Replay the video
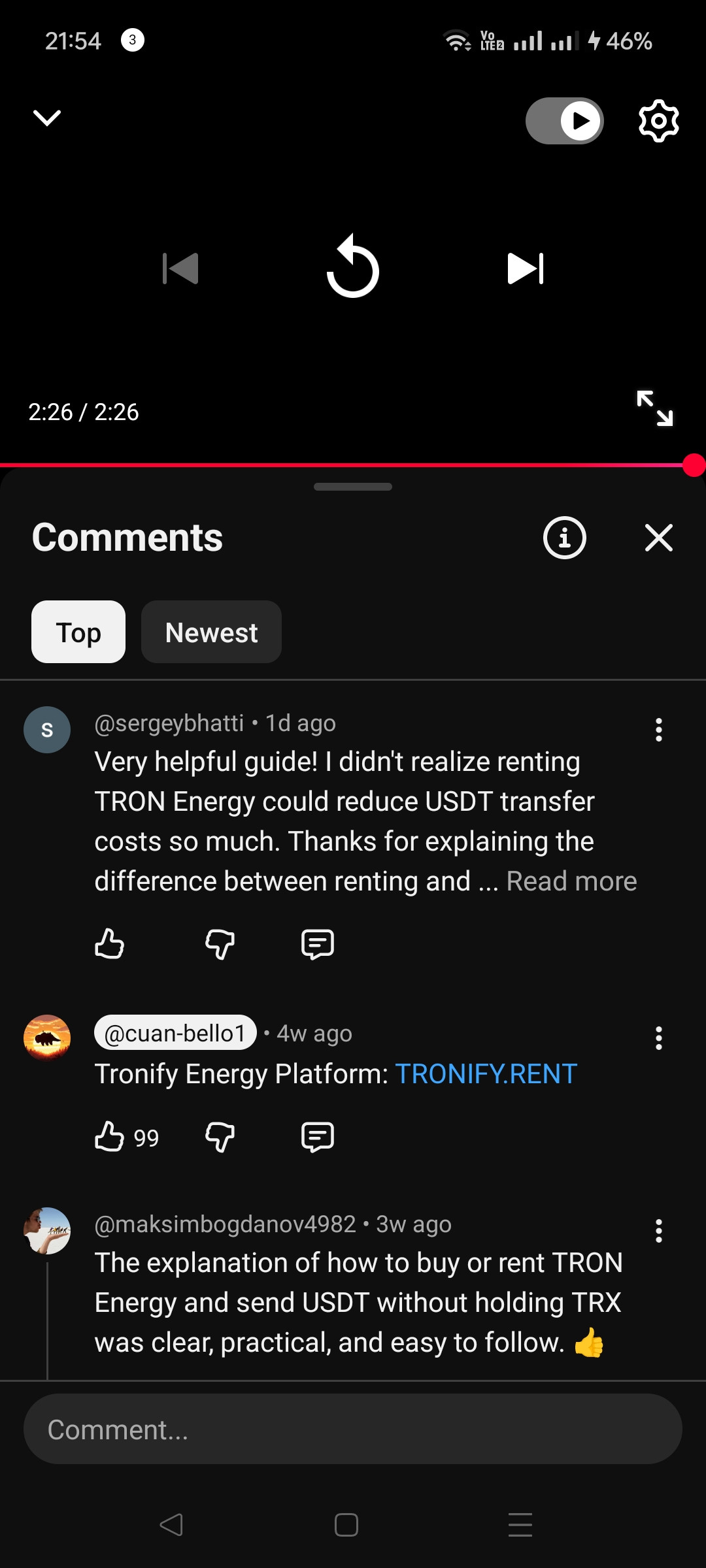The image size is (706, 1568). click(x=353, y=267)
